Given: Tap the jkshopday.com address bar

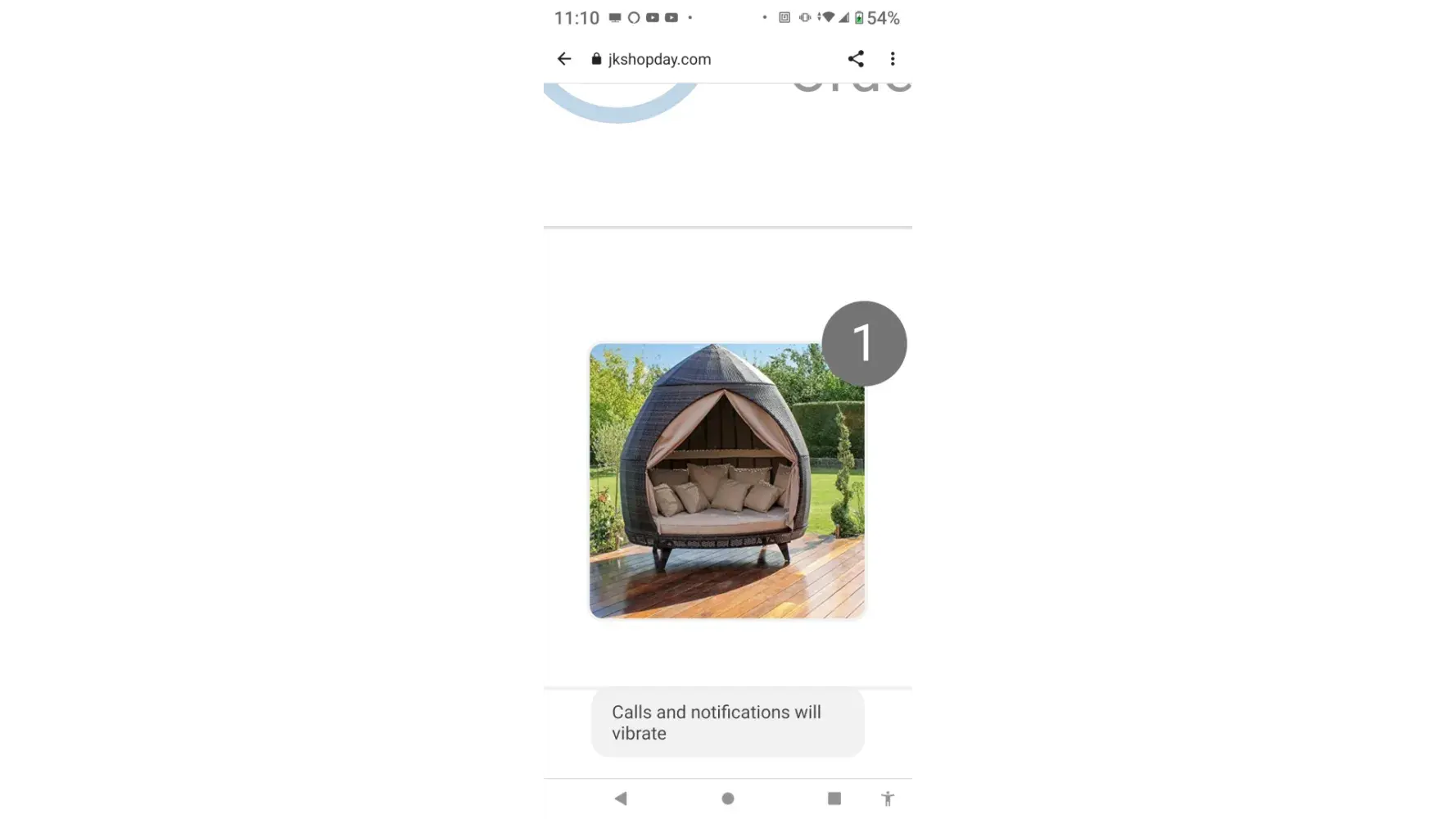Looking at the screenshot, I should coord(659,59).
